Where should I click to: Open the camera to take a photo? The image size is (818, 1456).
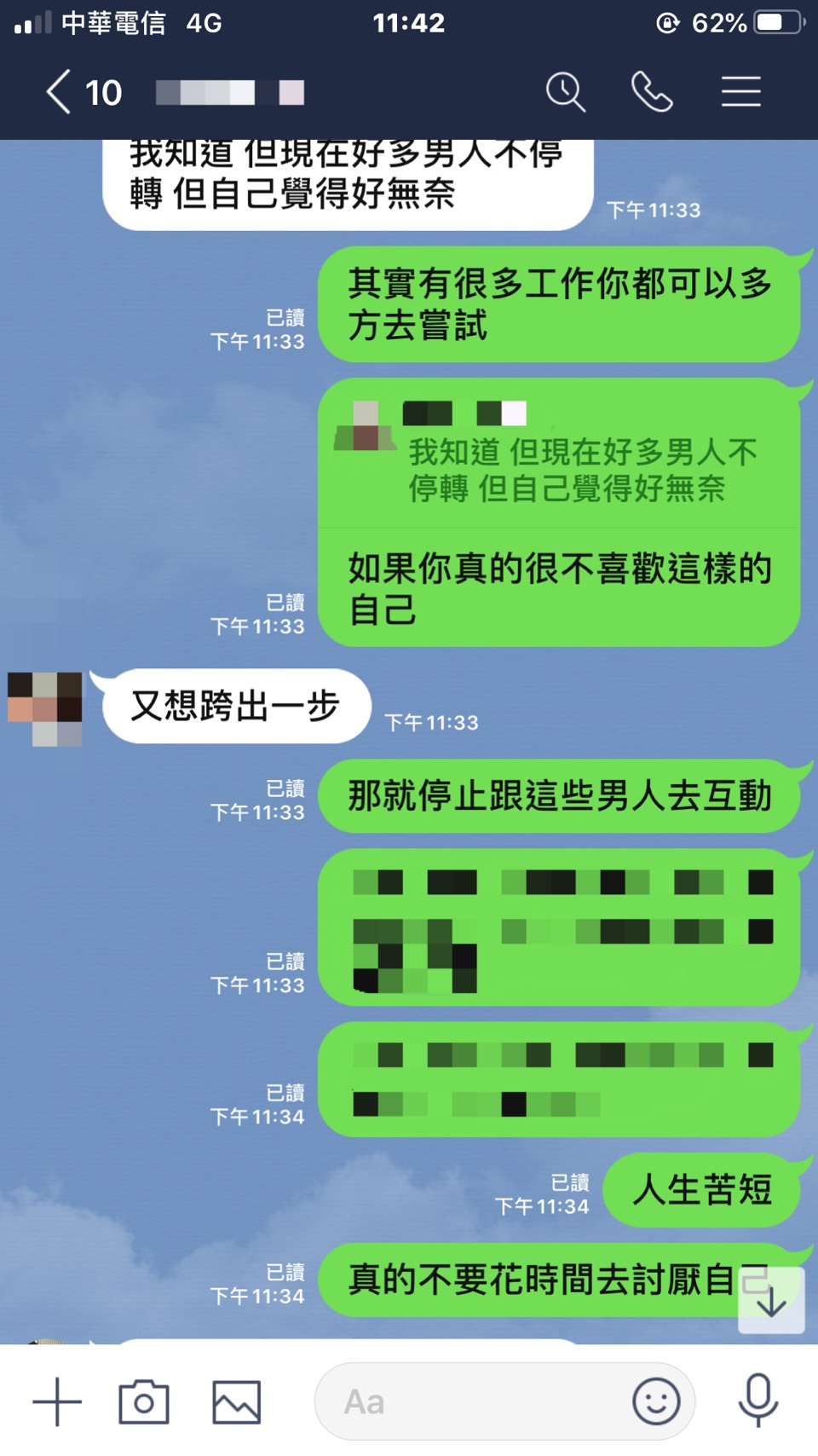click(144, 1401)
